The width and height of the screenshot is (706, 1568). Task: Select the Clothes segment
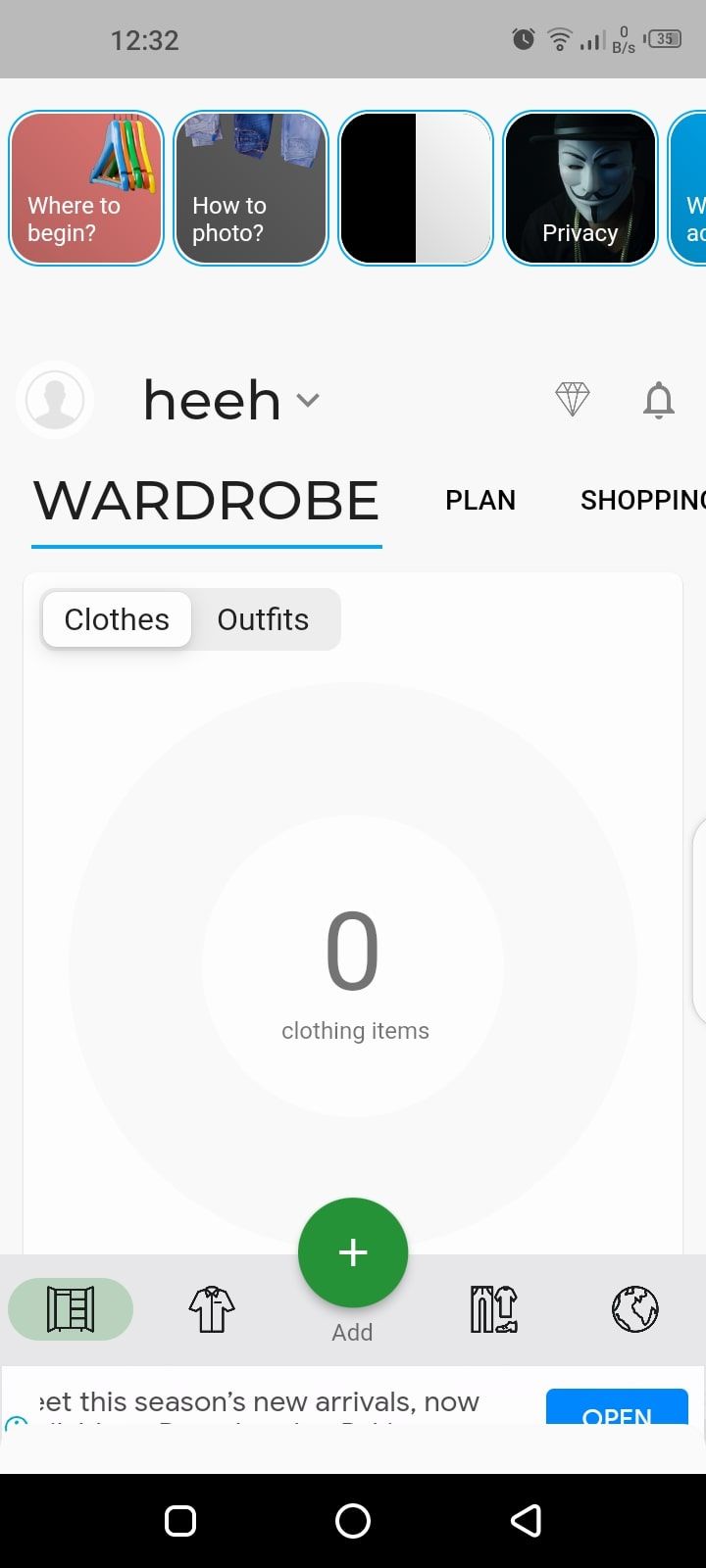tap(117, 619)
